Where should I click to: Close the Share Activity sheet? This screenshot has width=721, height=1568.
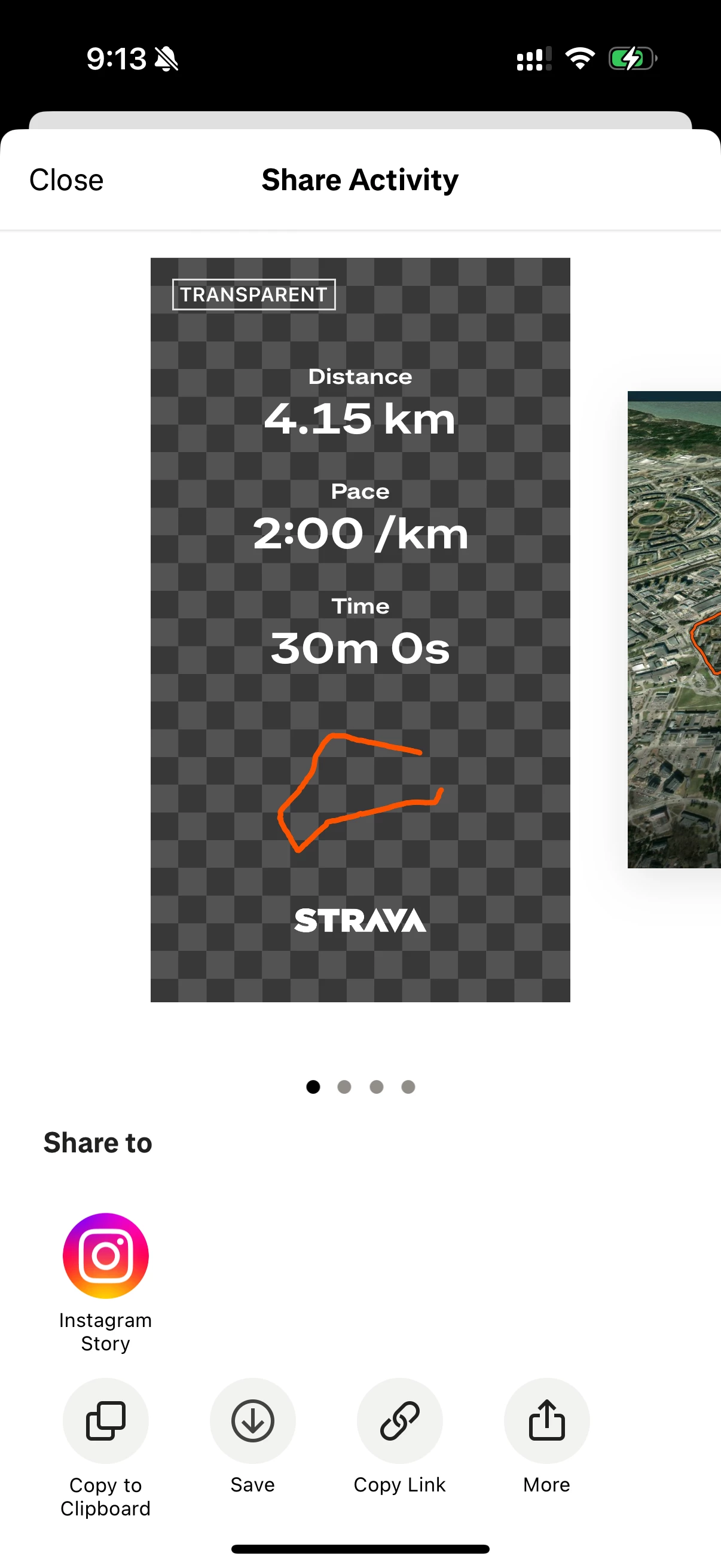[x=66, y=180]
